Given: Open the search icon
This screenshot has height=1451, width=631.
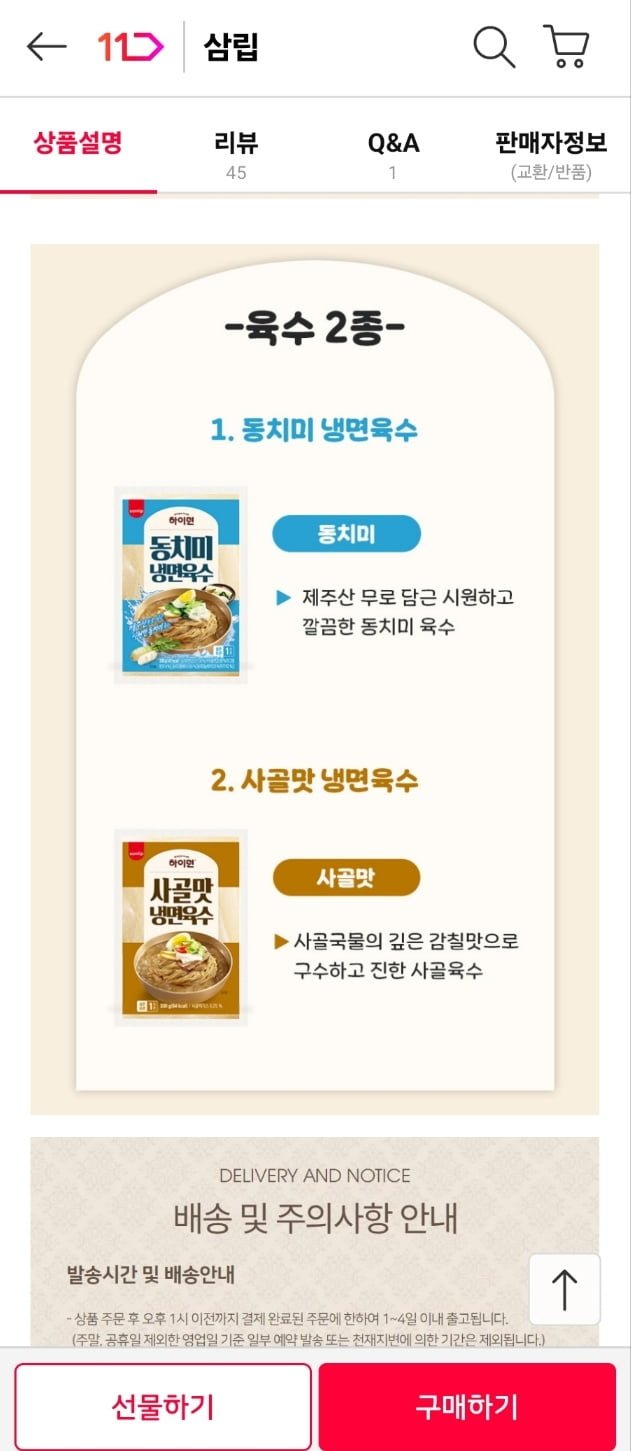Looking at the screenshot, I should tap(493, 47).
